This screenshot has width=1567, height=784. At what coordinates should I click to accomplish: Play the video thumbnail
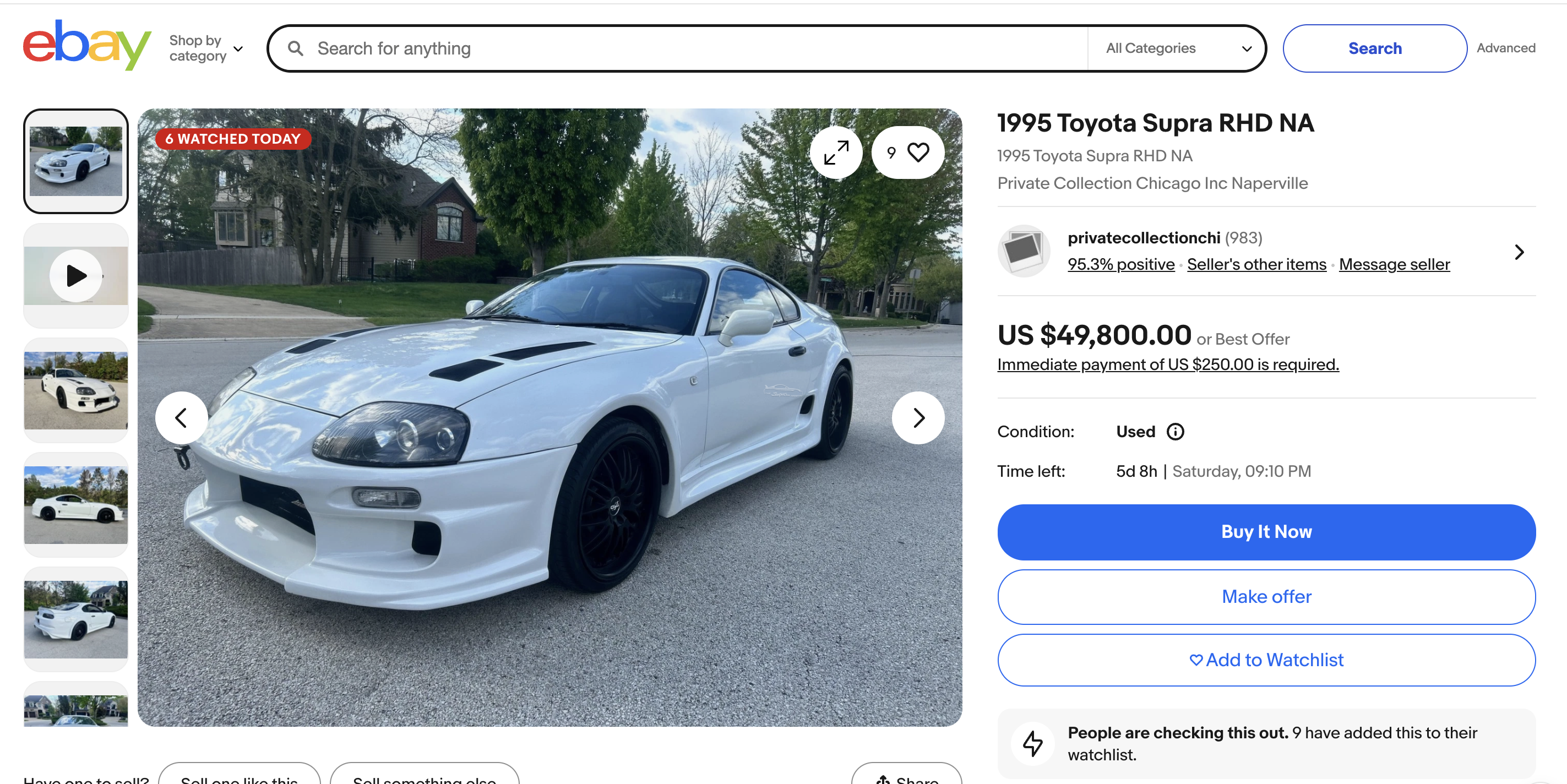[76, 276]
